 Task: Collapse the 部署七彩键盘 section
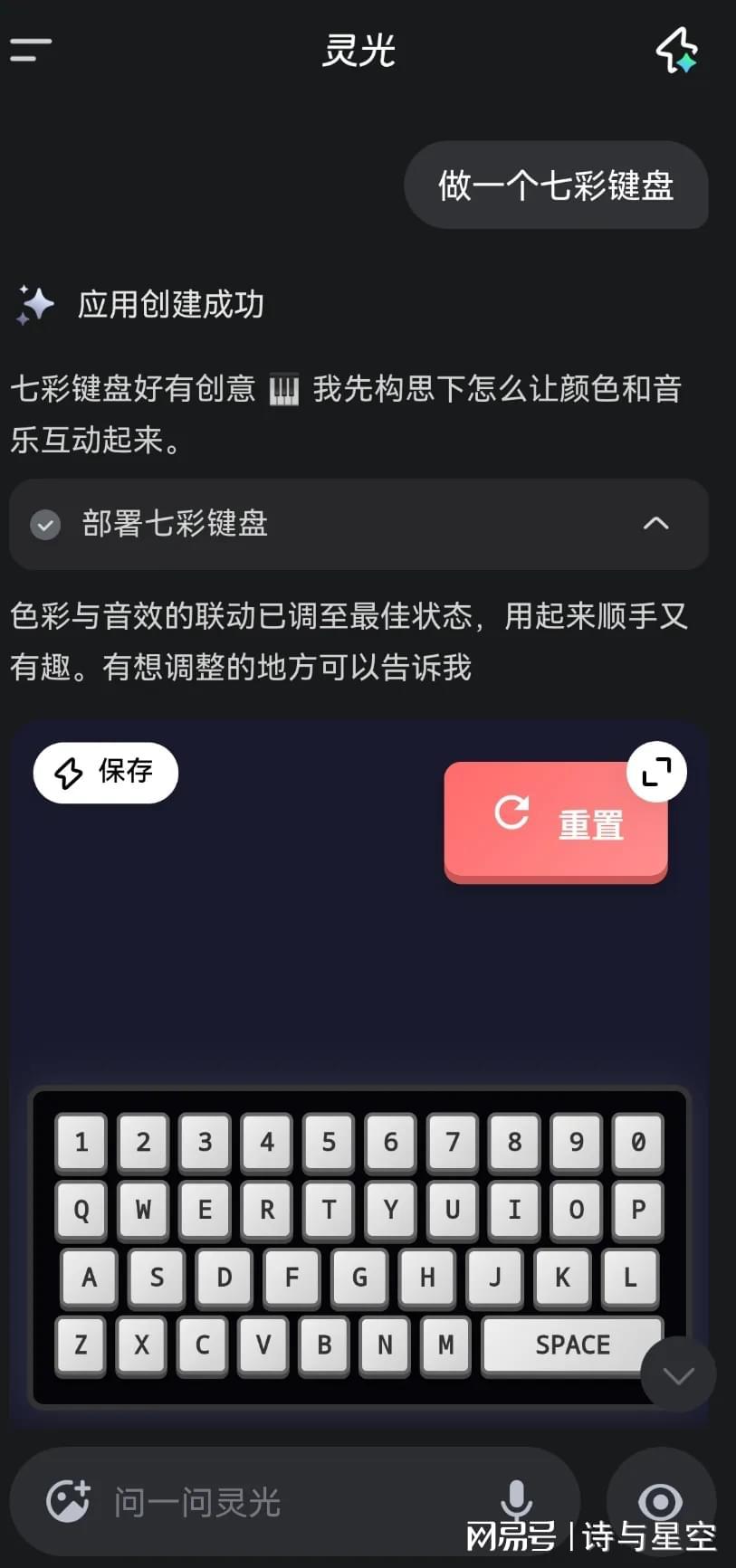655,523
